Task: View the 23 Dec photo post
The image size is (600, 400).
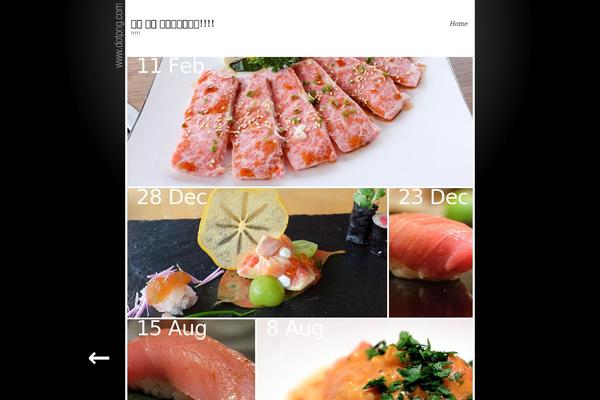Action: (431, 253)
